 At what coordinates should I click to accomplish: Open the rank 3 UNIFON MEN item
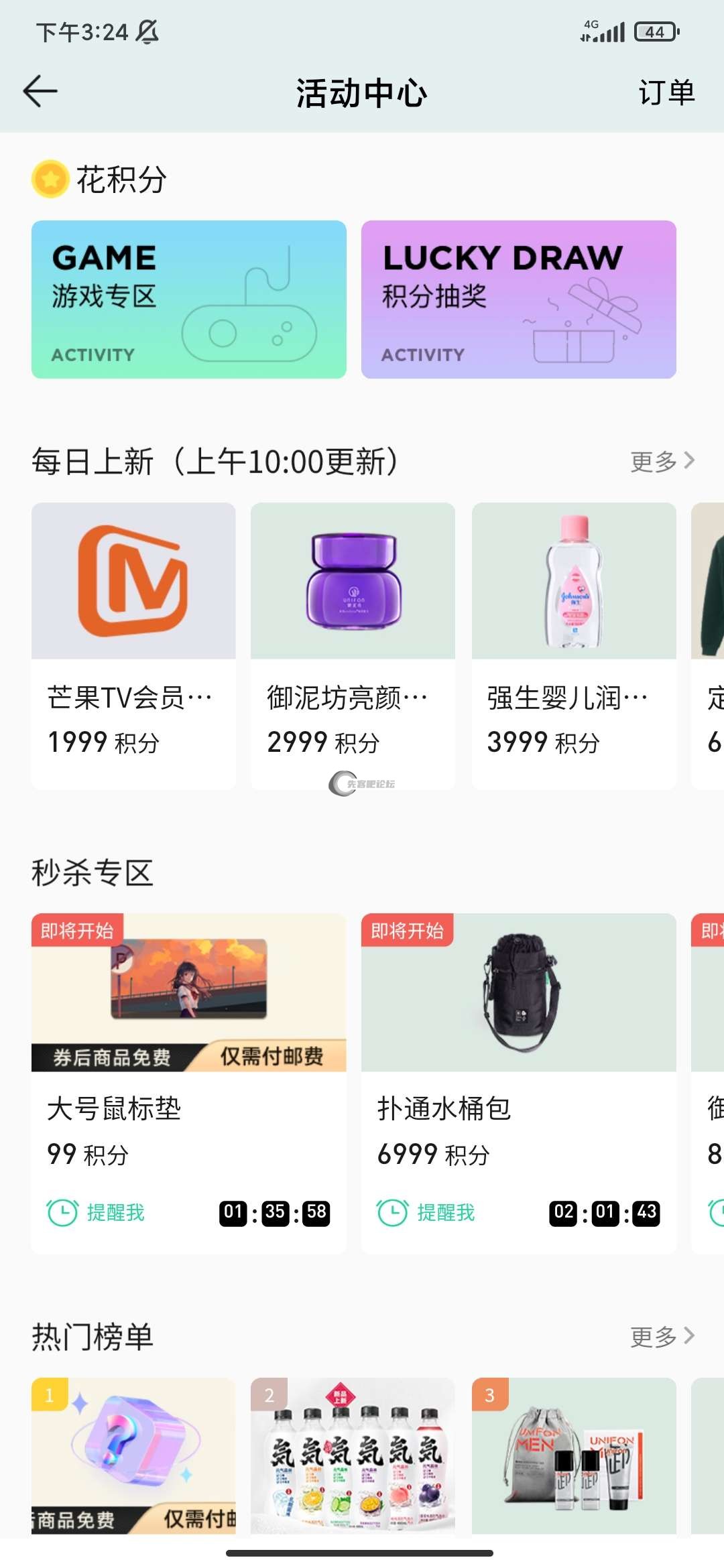coord(574,1454)
